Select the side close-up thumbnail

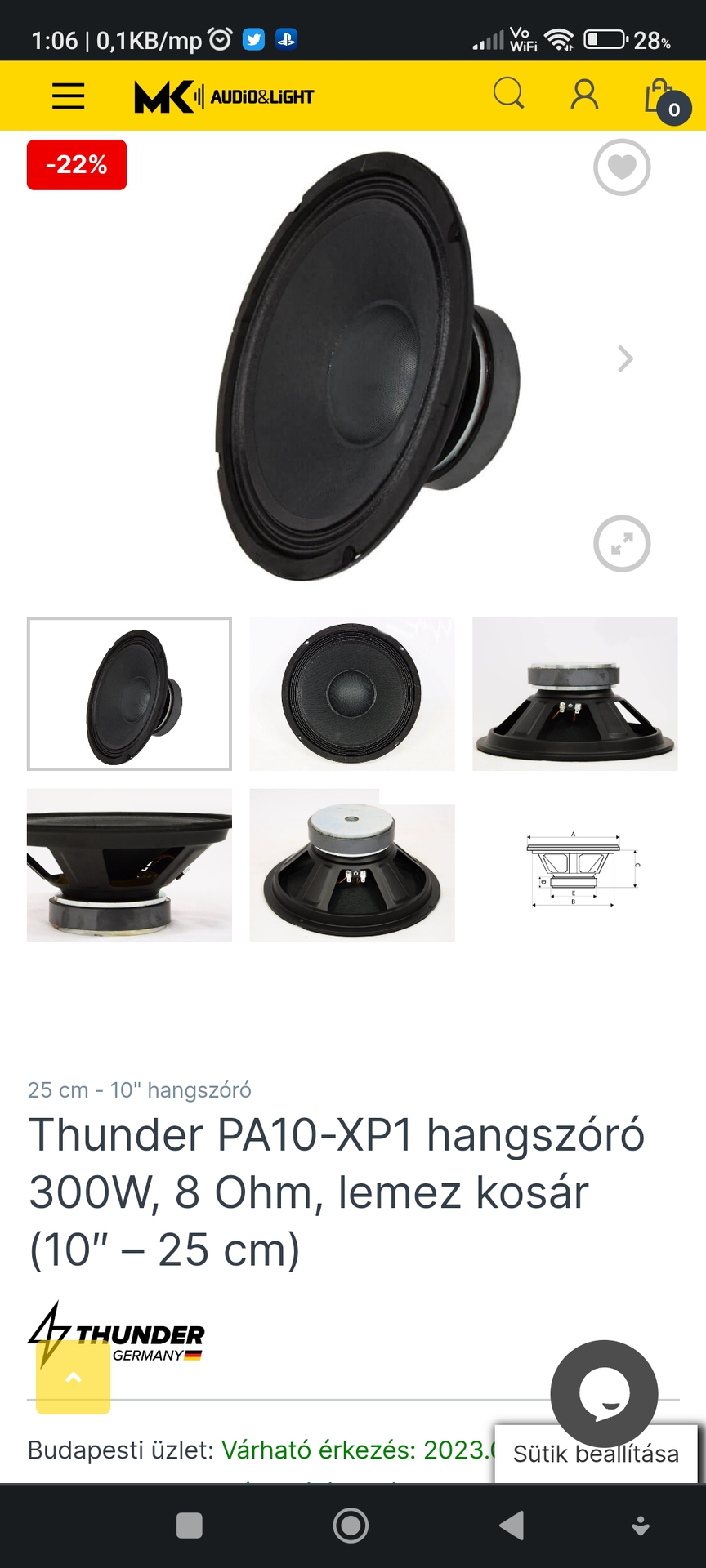(x=129, y=865)
